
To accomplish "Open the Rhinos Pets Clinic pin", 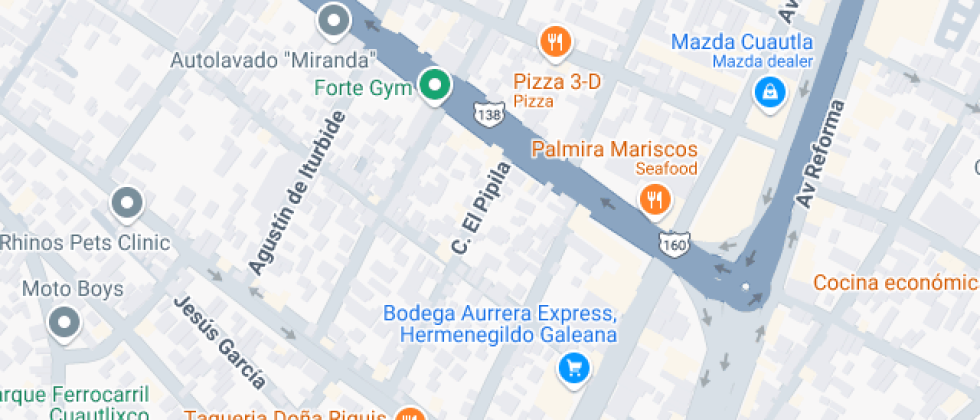I will (127, 204).
